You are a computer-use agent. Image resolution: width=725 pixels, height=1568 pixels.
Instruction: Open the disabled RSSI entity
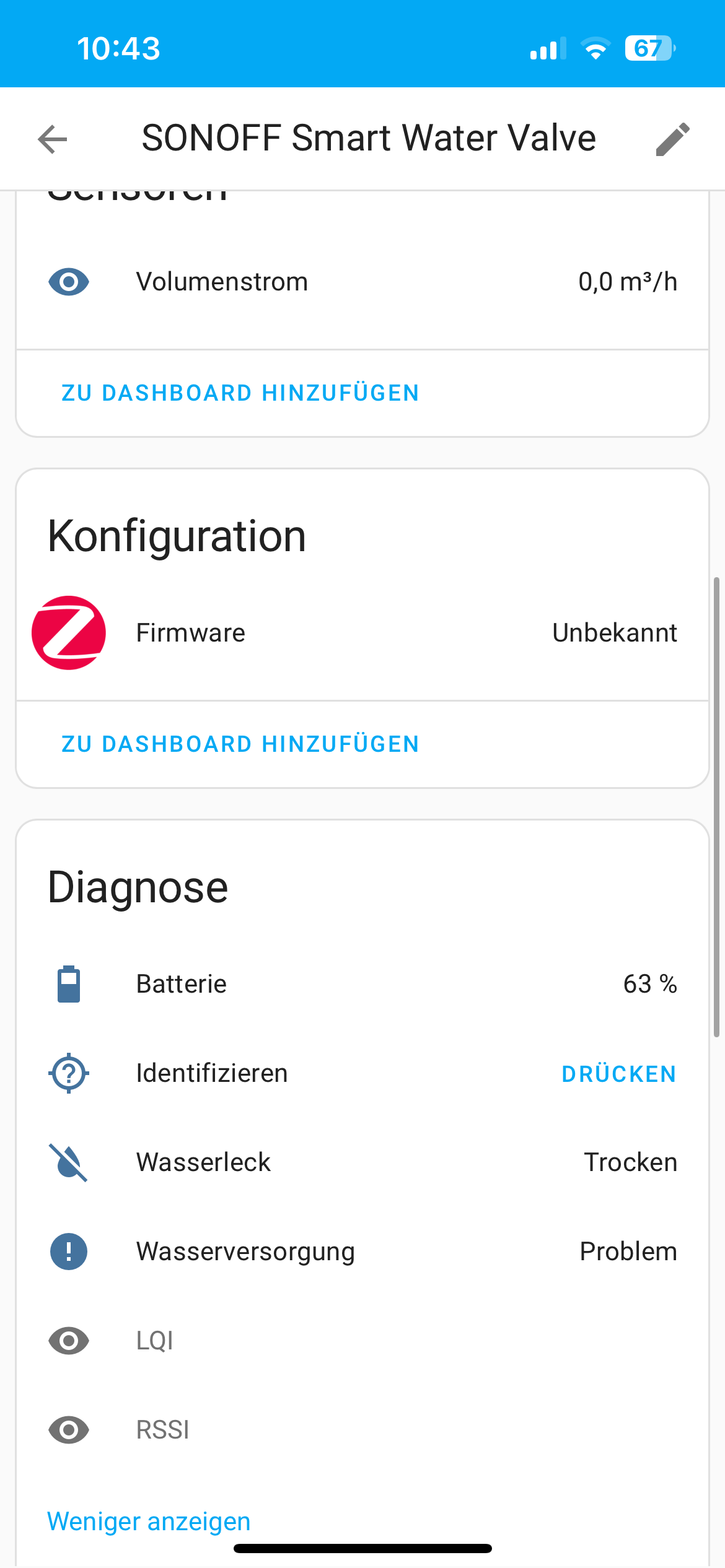point(362,1430)
